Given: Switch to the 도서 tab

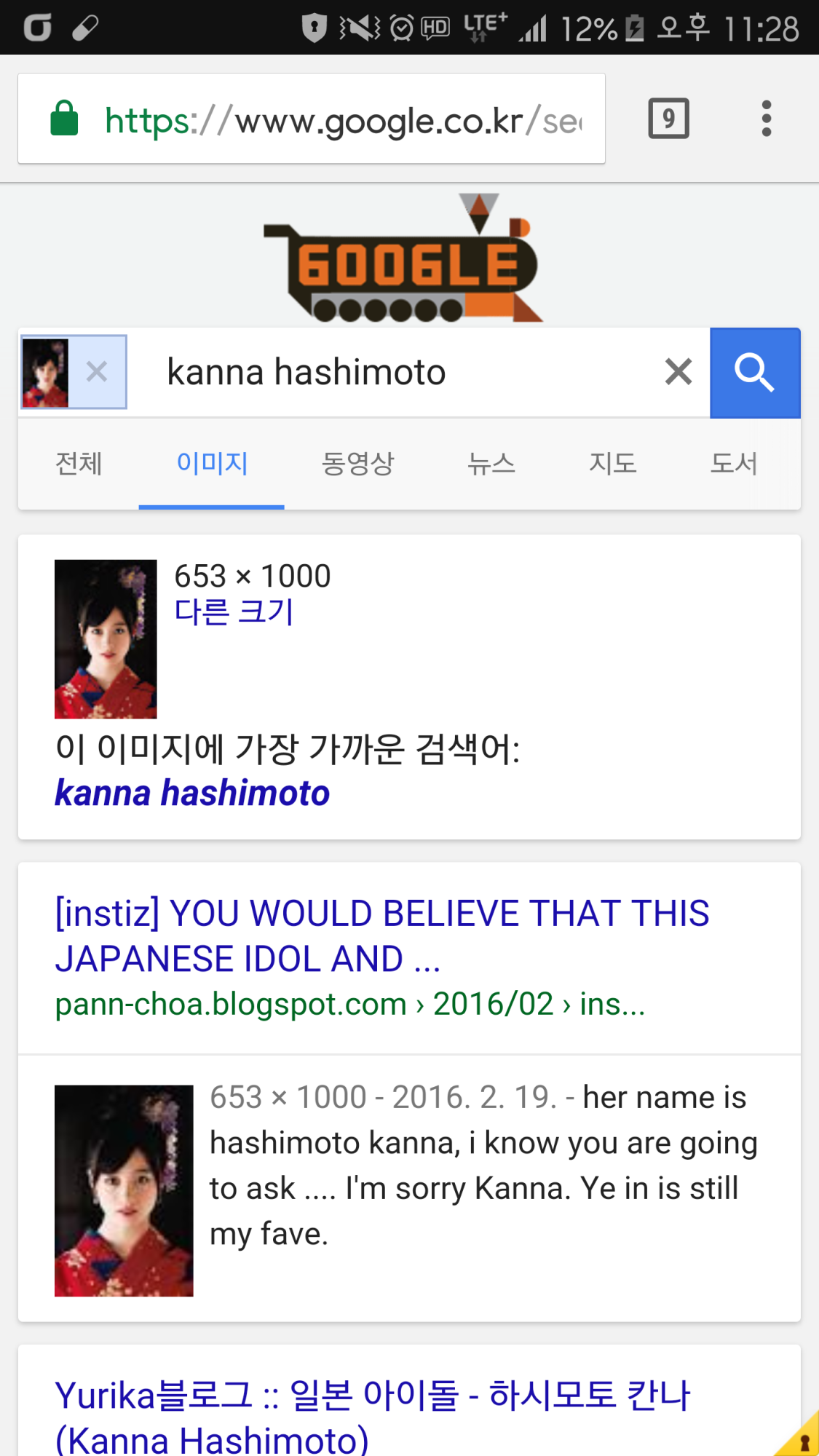Looking at the screenshot, I should point(734,464).
